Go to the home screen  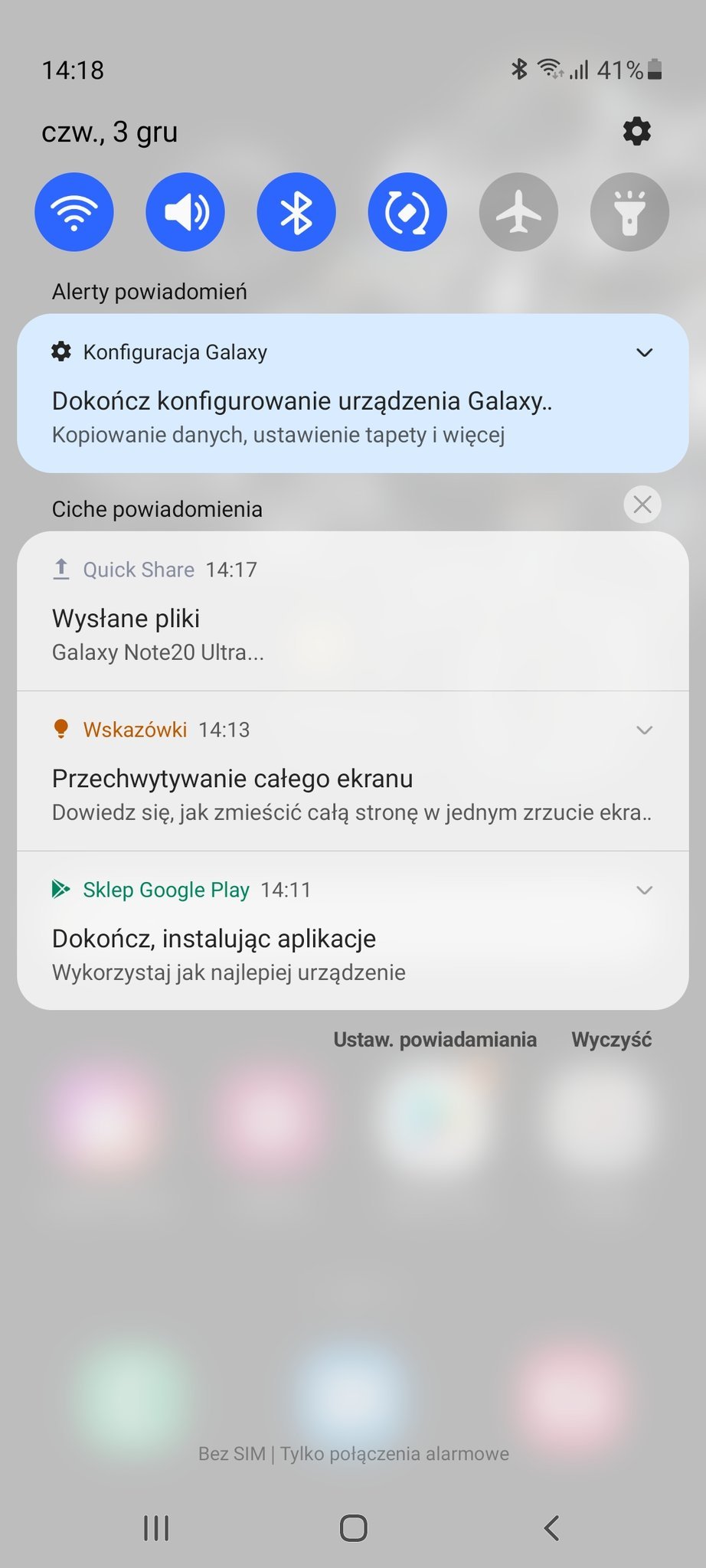(353, 1528)
